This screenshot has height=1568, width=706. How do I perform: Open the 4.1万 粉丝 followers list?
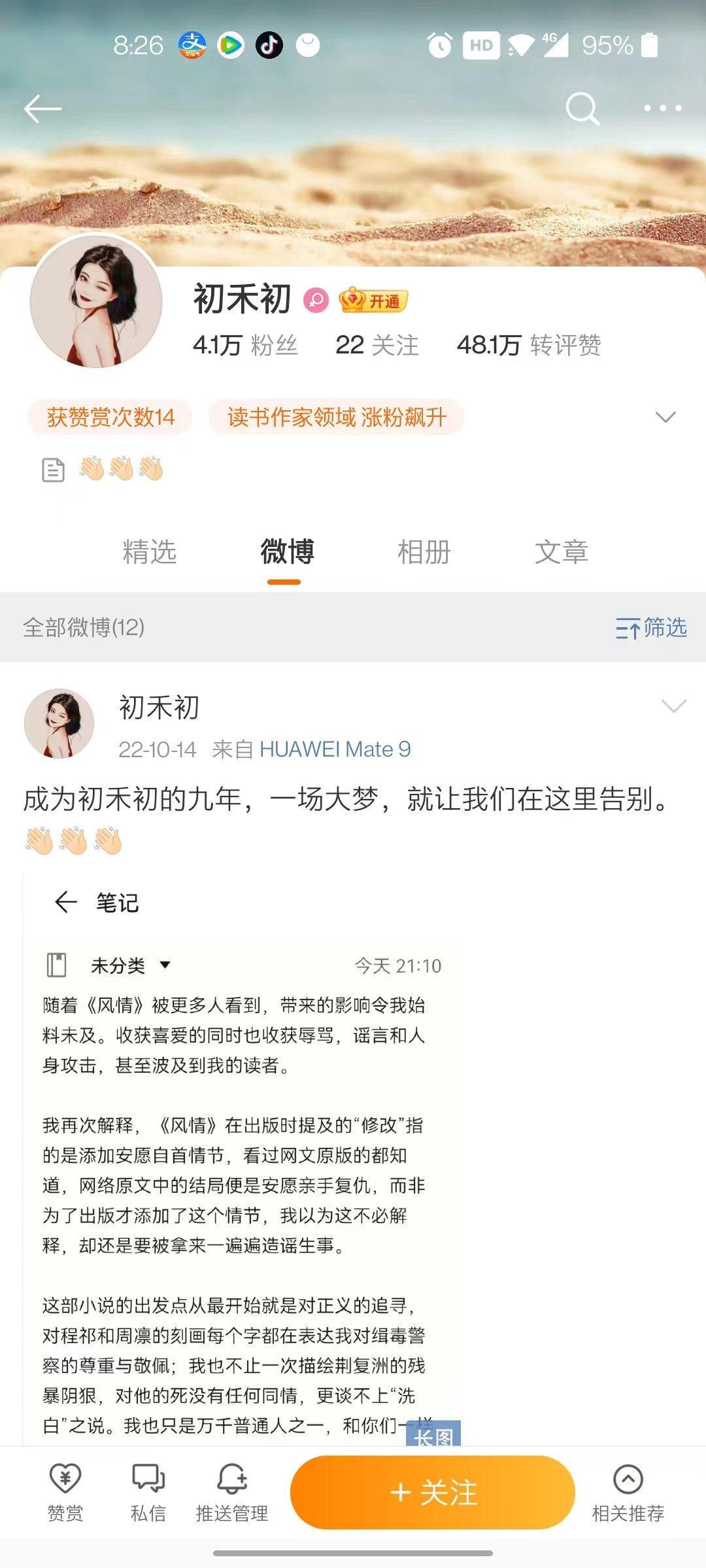[245, 345]
